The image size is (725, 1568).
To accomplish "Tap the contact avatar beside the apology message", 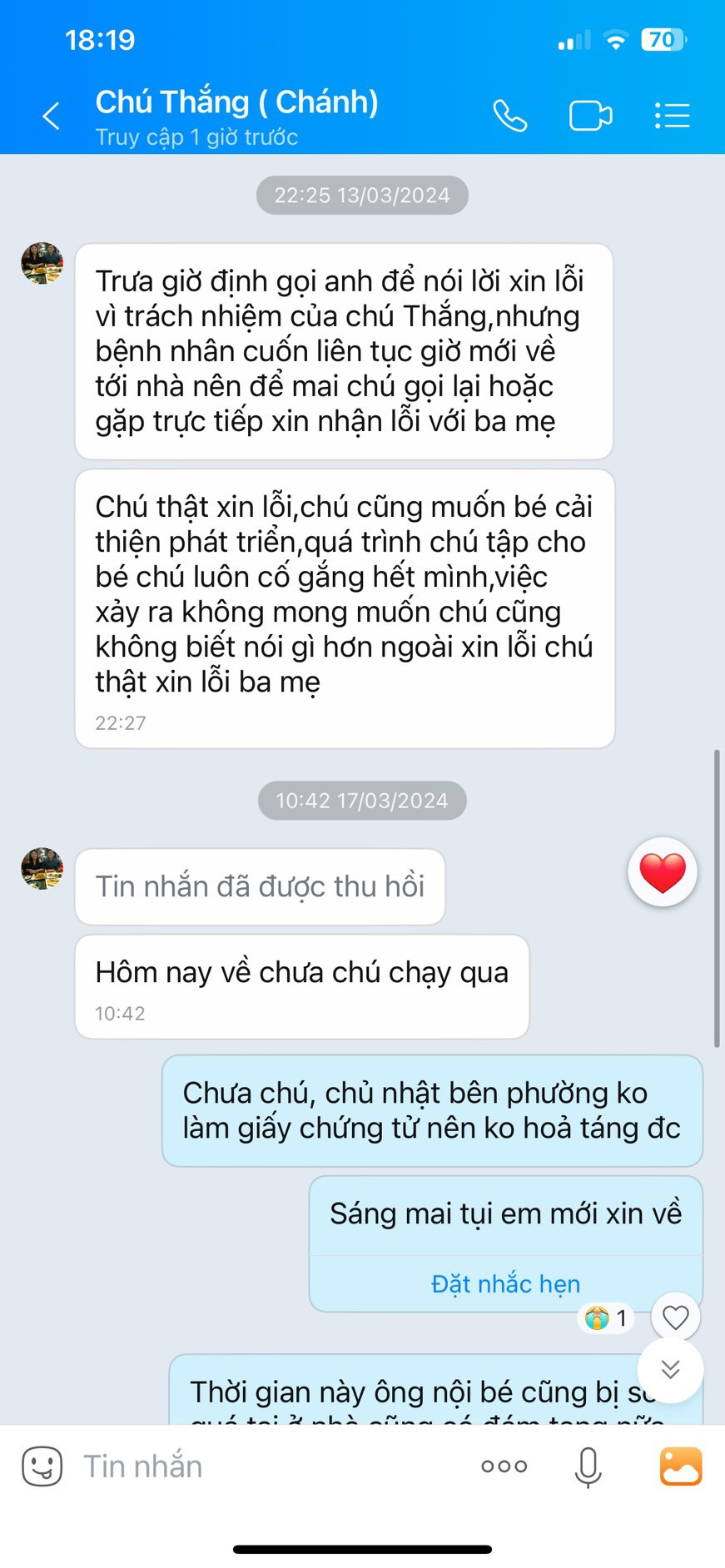I will pyautogui.click(x=42, y=264).
